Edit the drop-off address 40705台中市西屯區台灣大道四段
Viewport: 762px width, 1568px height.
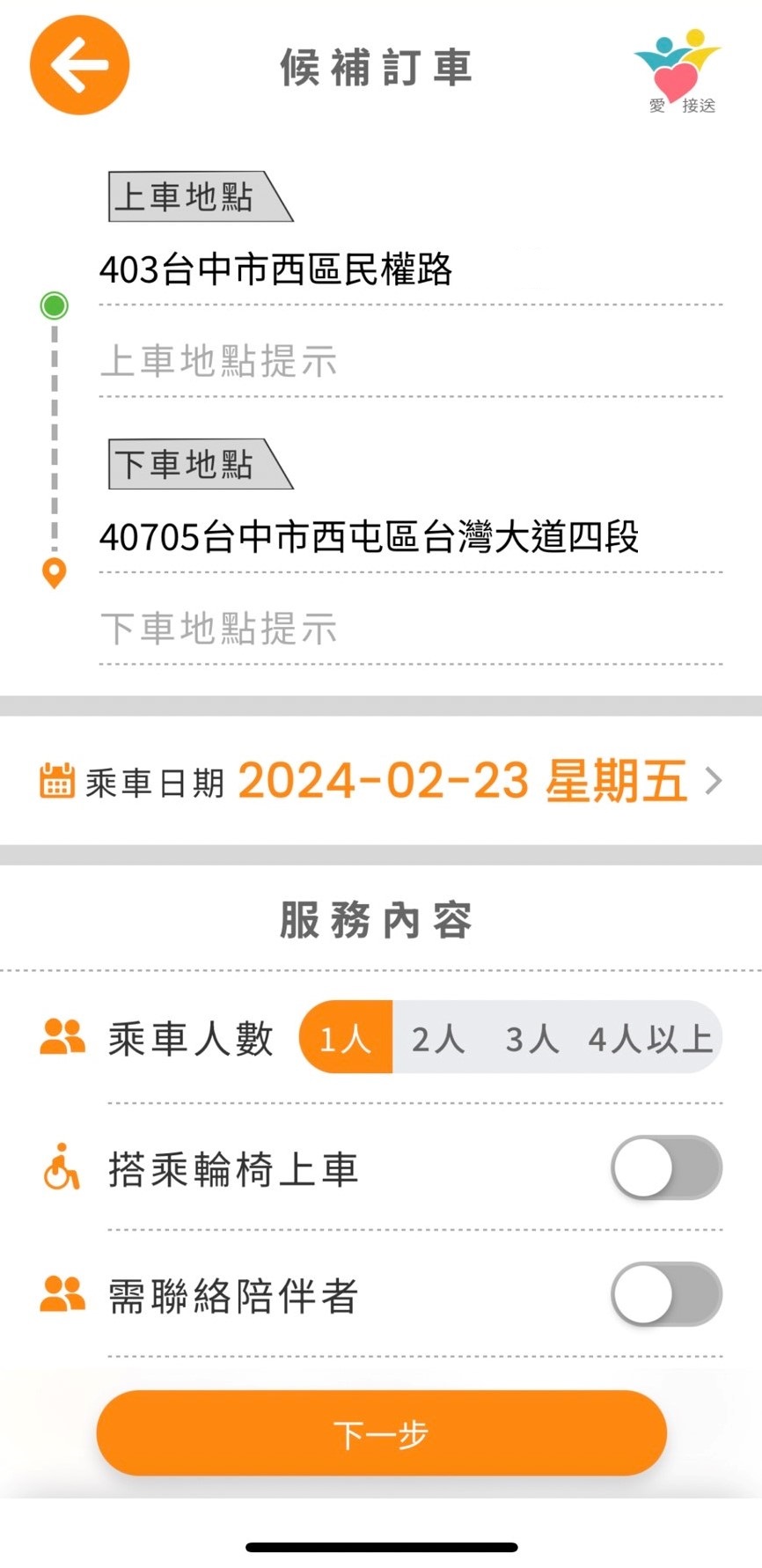[410, 537]
